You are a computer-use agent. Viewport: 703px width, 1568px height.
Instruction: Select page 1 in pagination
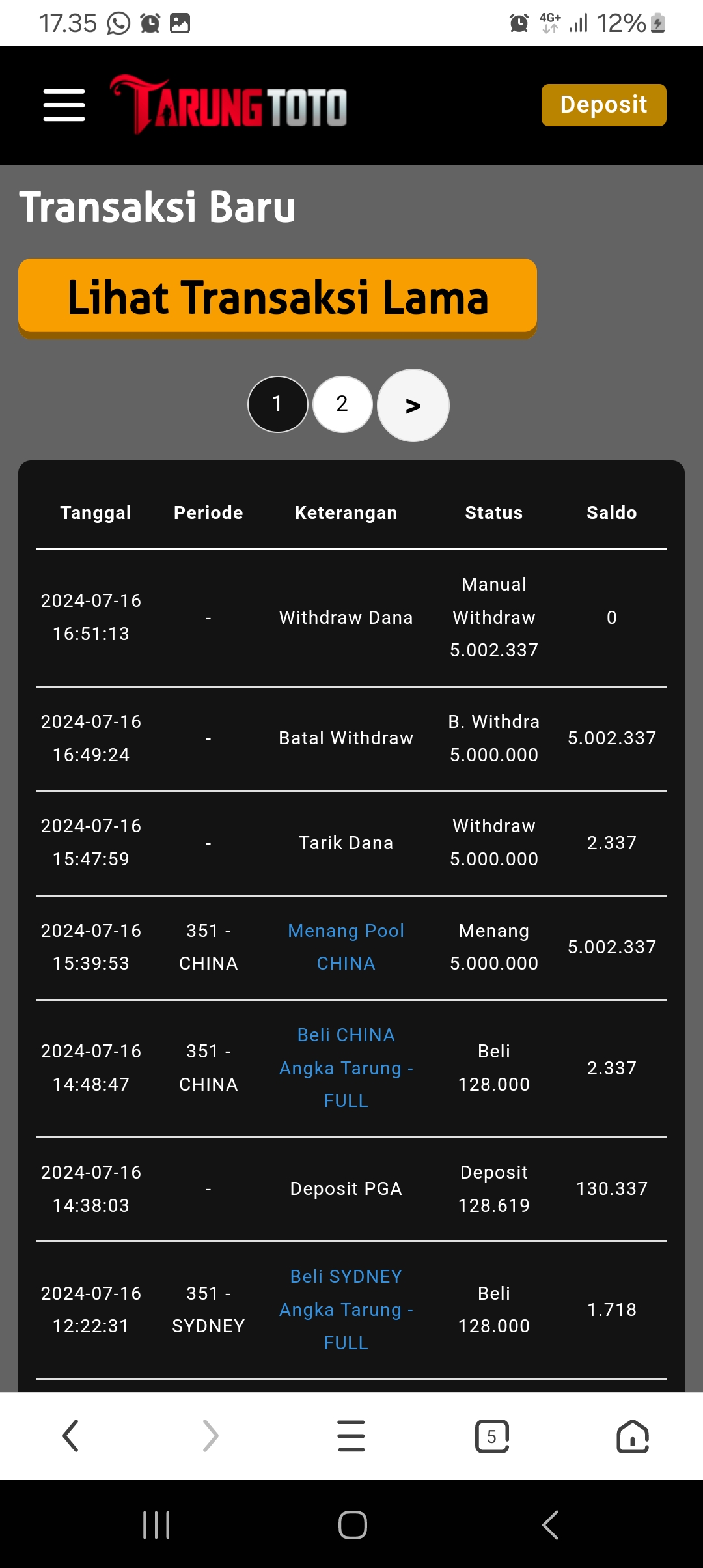277,404
